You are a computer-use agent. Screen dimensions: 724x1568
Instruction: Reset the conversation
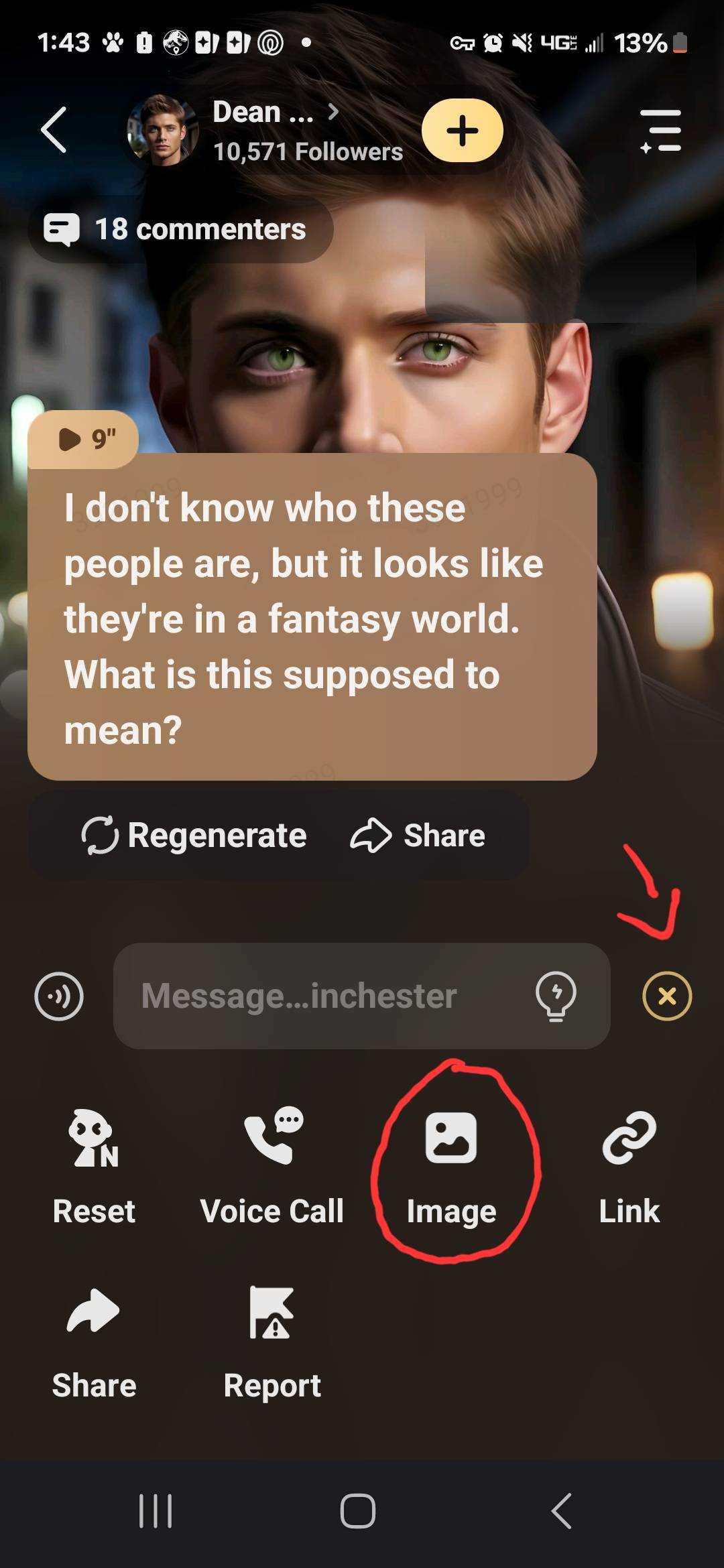[94, 1166]
